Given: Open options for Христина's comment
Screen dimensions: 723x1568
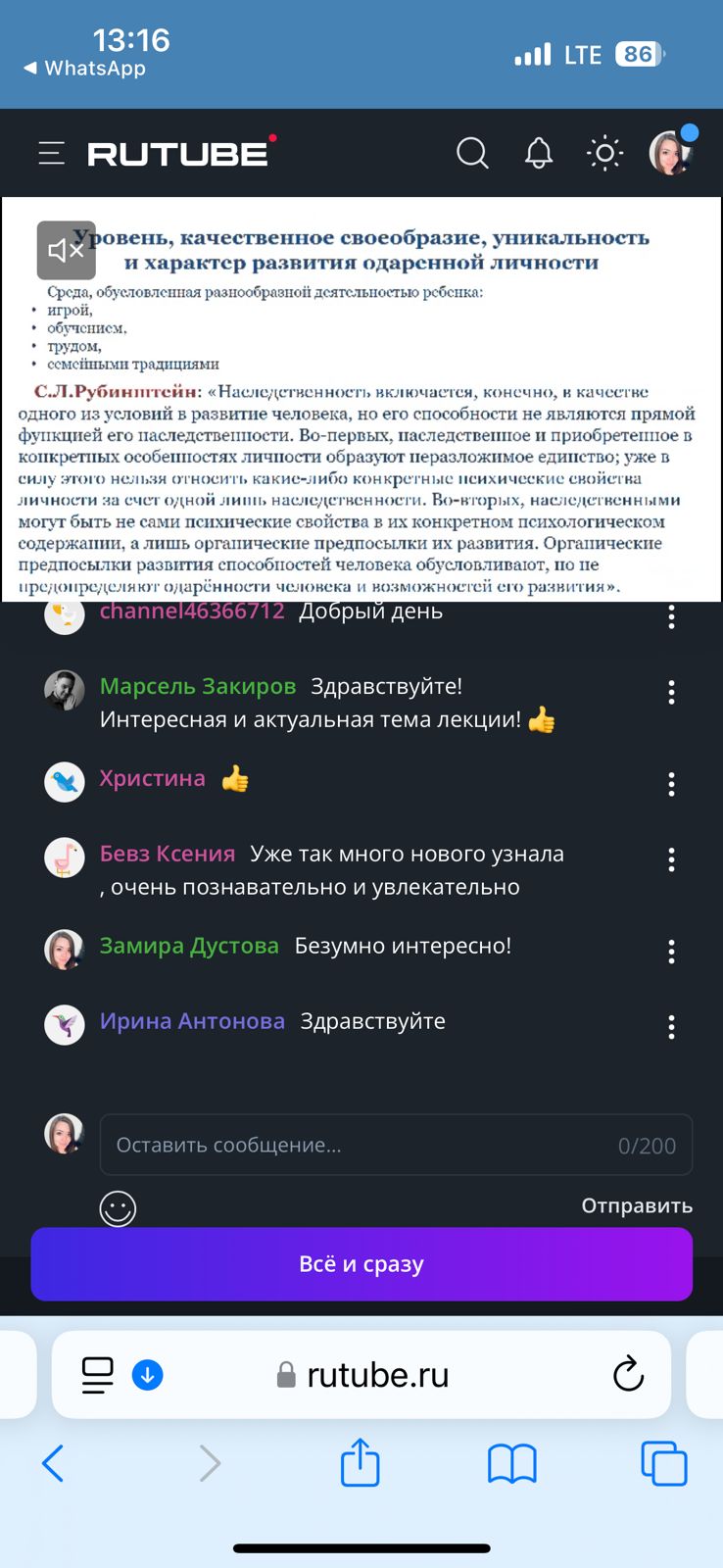Looking at the screenshot, I should pos(671,784).
